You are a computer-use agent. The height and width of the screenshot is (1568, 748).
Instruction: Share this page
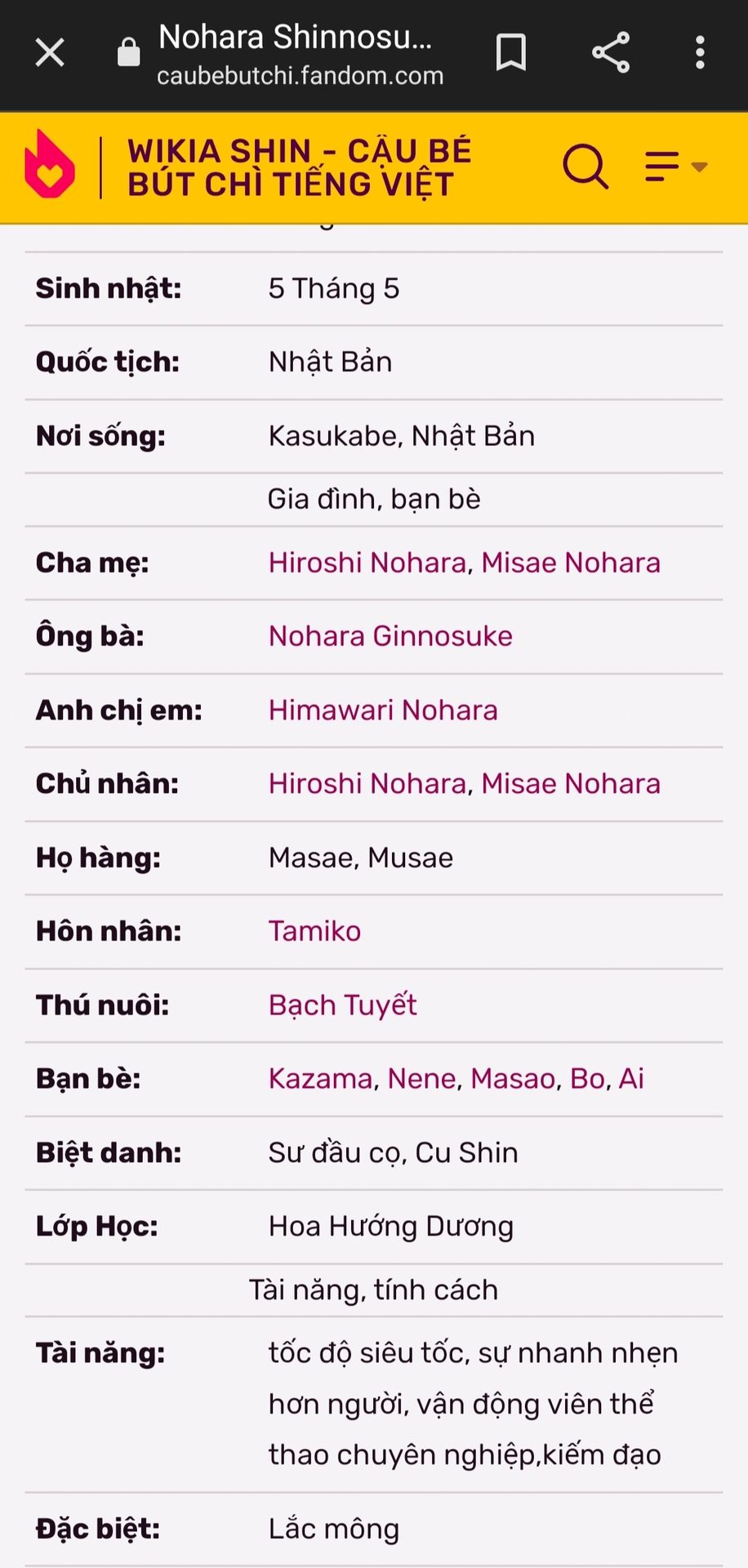point(611,53)
